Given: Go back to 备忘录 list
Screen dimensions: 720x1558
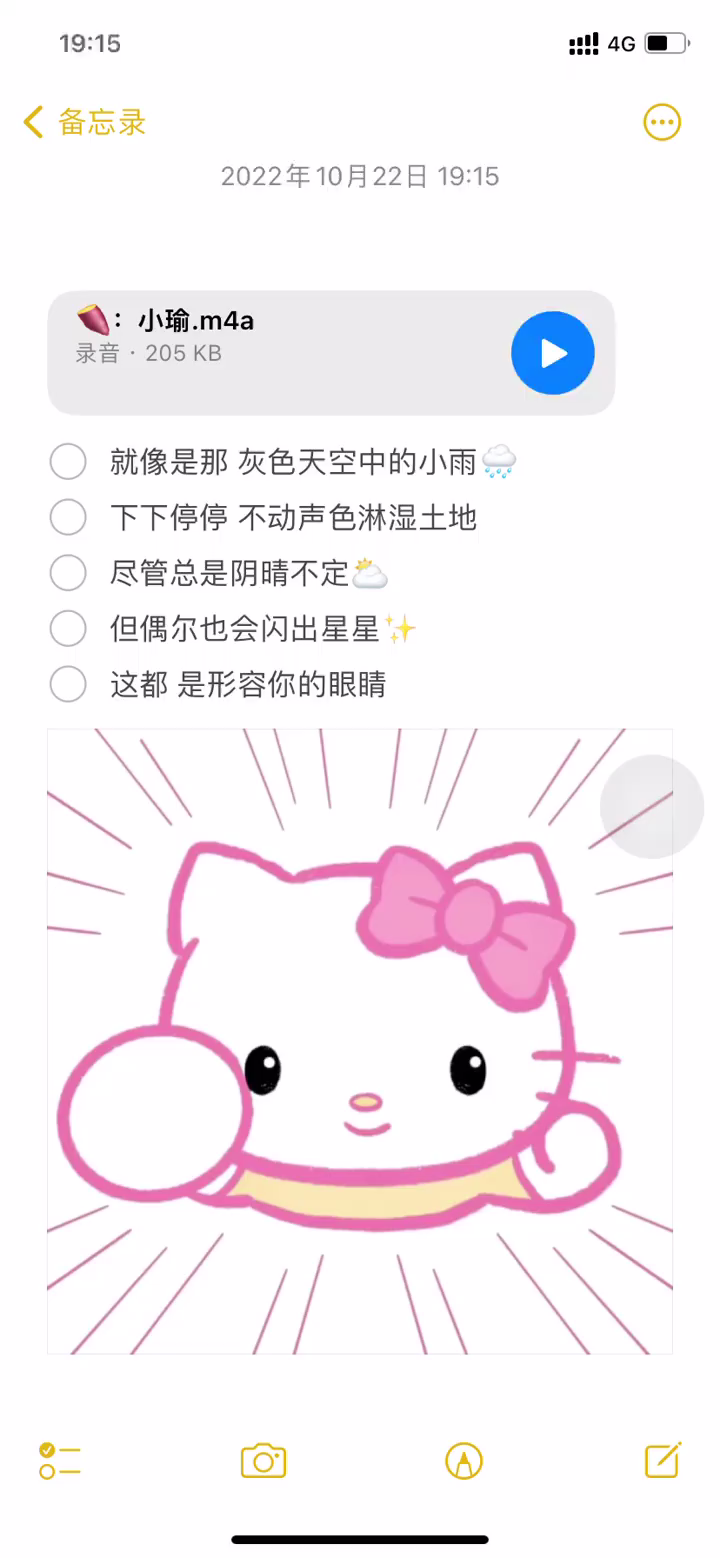Looking at the screenshot, I should [85, 122].
